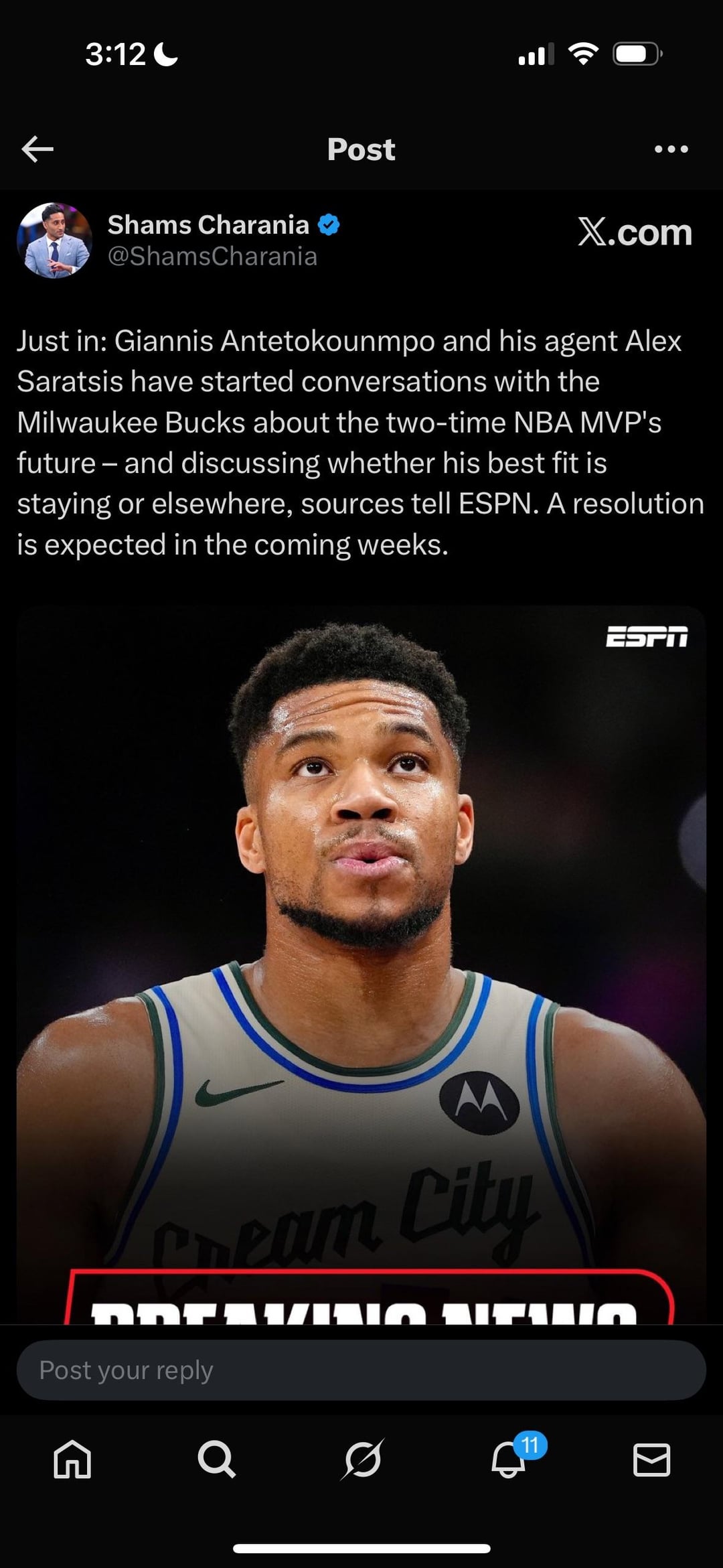This screenshot has width=723, height=1568.
Task: Open Shams Charania's profile picture
Action: click(54, 240)
